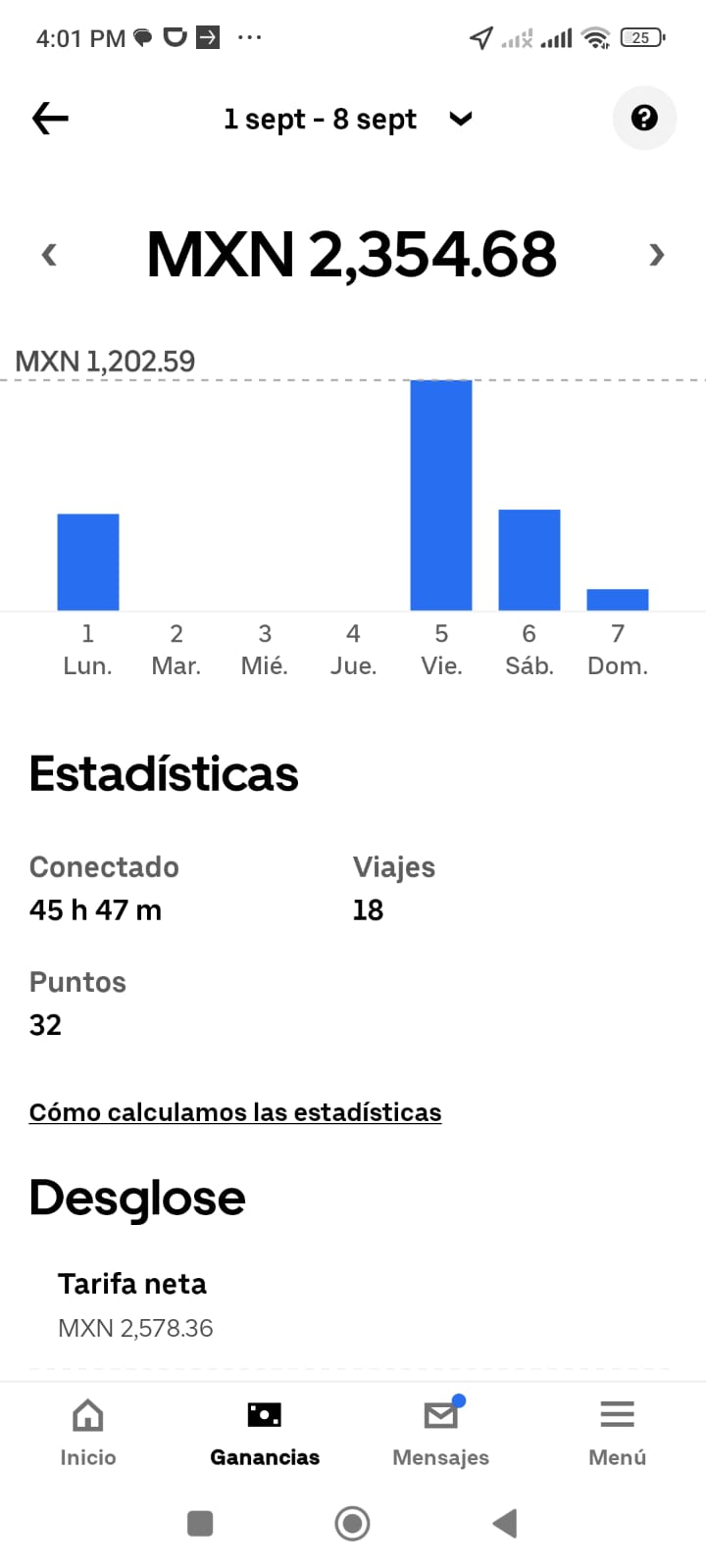Select Friday's earnings bar in the chart
This screenshot has height=1568, width=706.
(x=441, y=495)
